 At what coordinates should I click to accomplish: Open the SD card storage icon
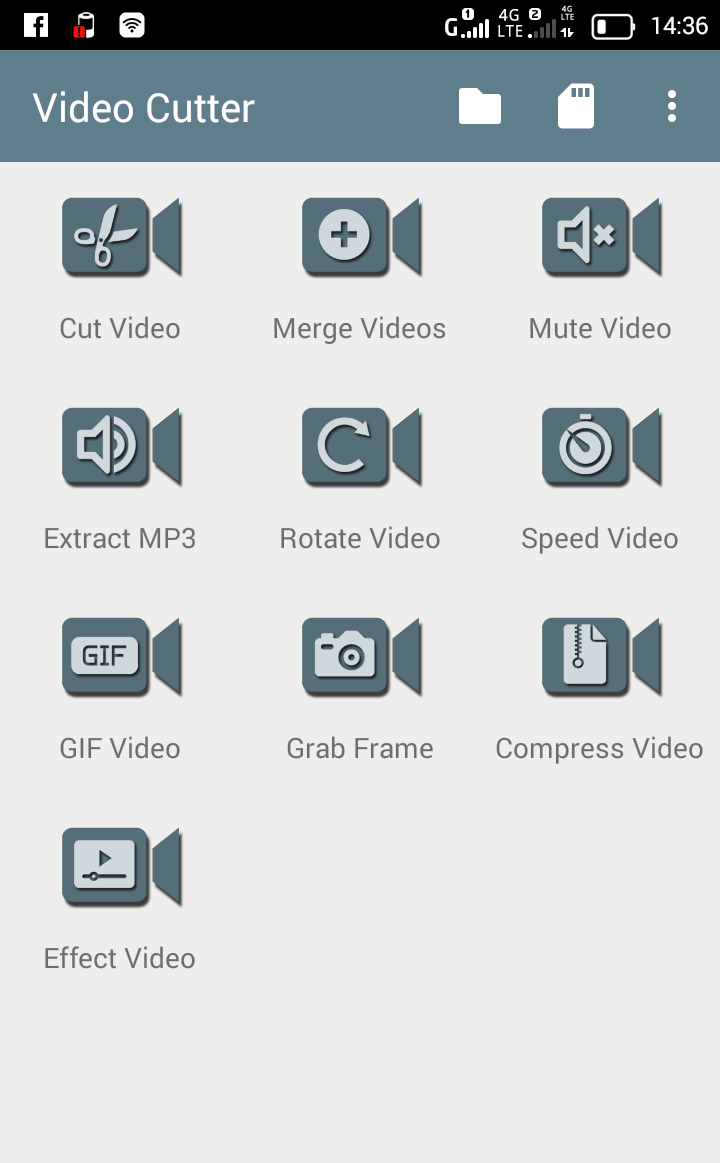[576, 106]
